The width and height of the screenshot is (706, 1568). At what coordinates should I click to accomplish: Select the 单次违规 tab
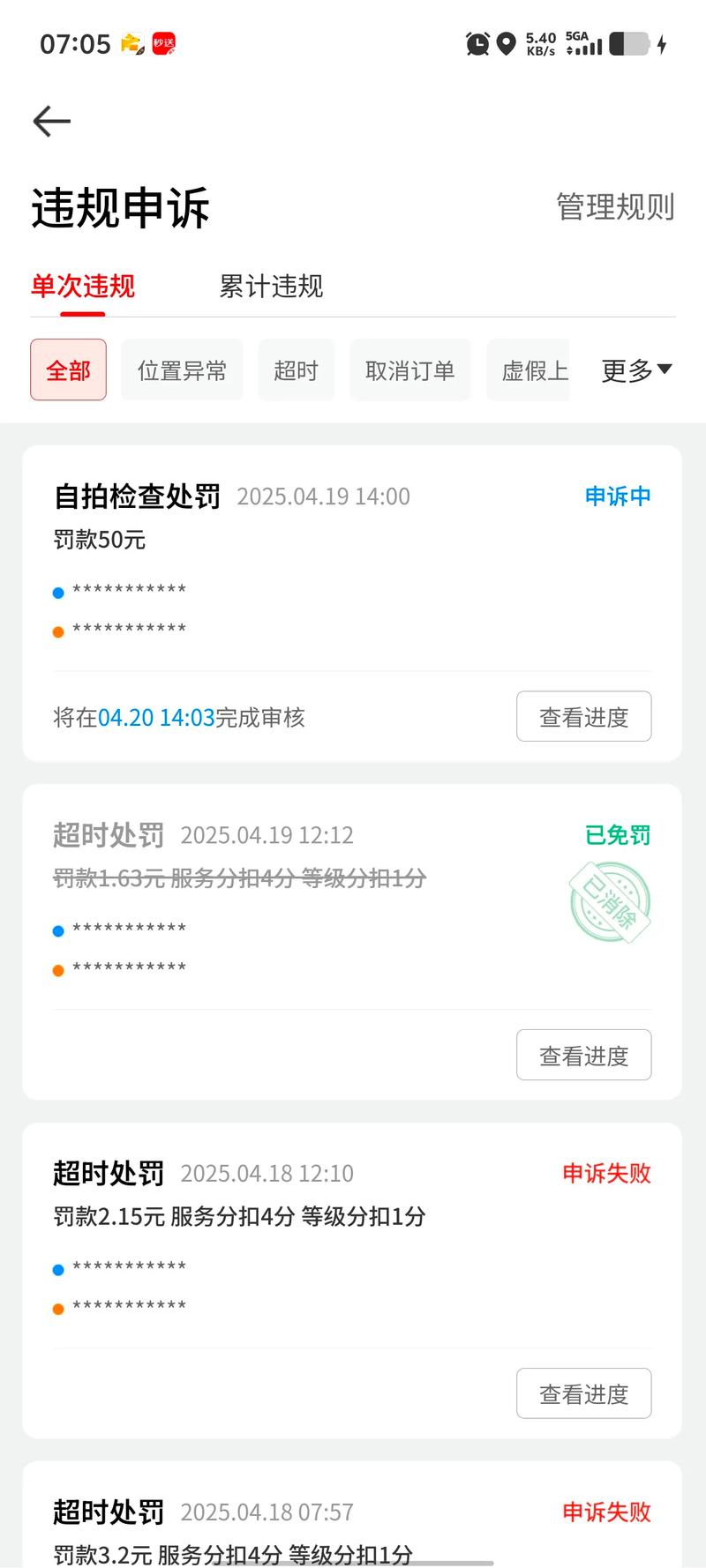(83, 287)
